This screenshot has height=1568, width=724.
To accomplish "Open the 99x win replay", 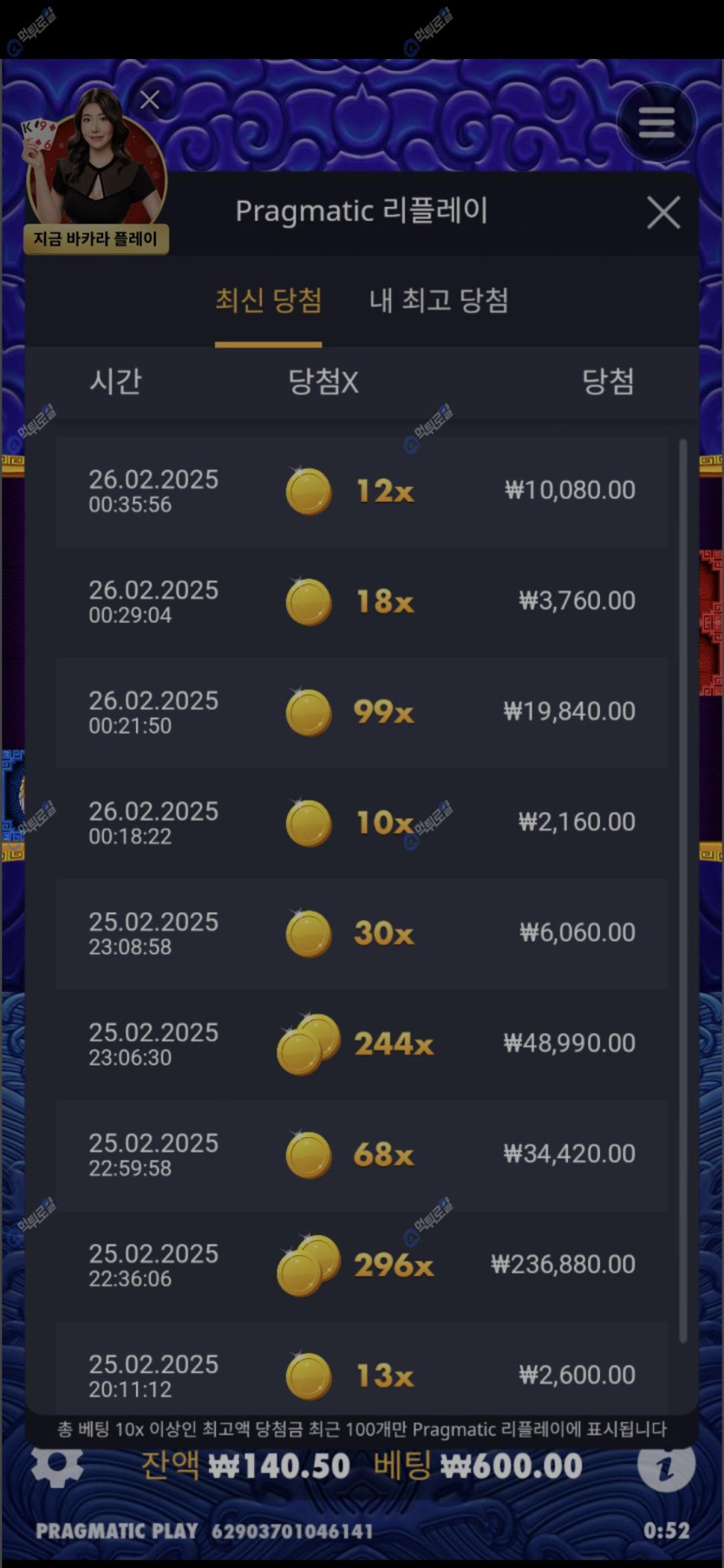I will pos(362,712).
